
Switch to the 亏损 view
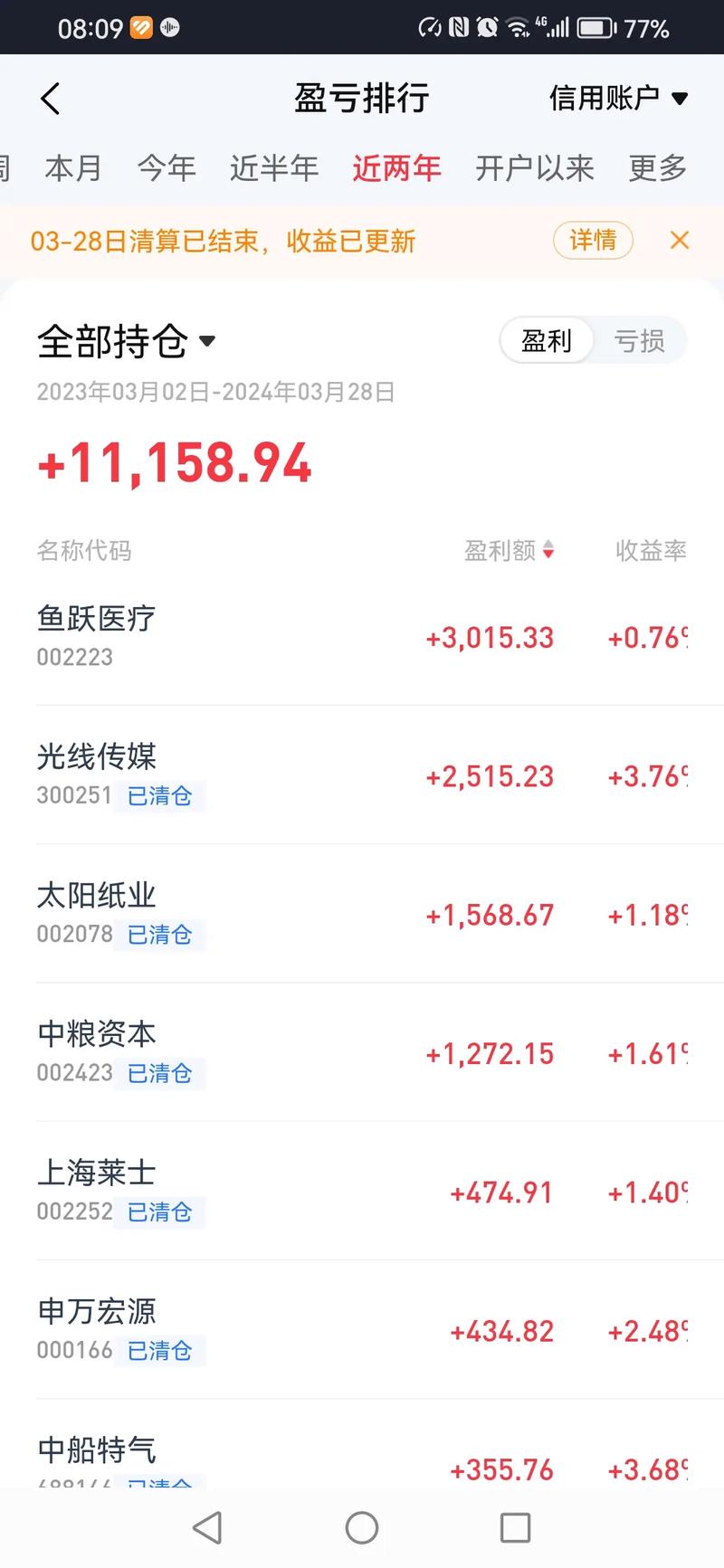[640, 340]
